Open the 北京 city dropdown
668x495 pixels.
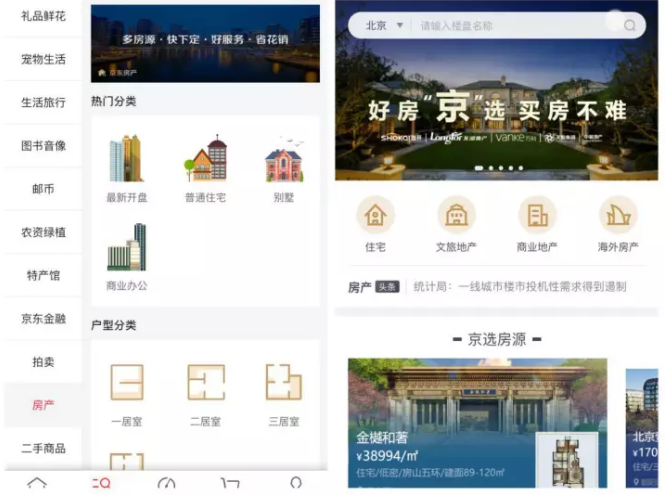pyautogui.click(x=383, y=25)
